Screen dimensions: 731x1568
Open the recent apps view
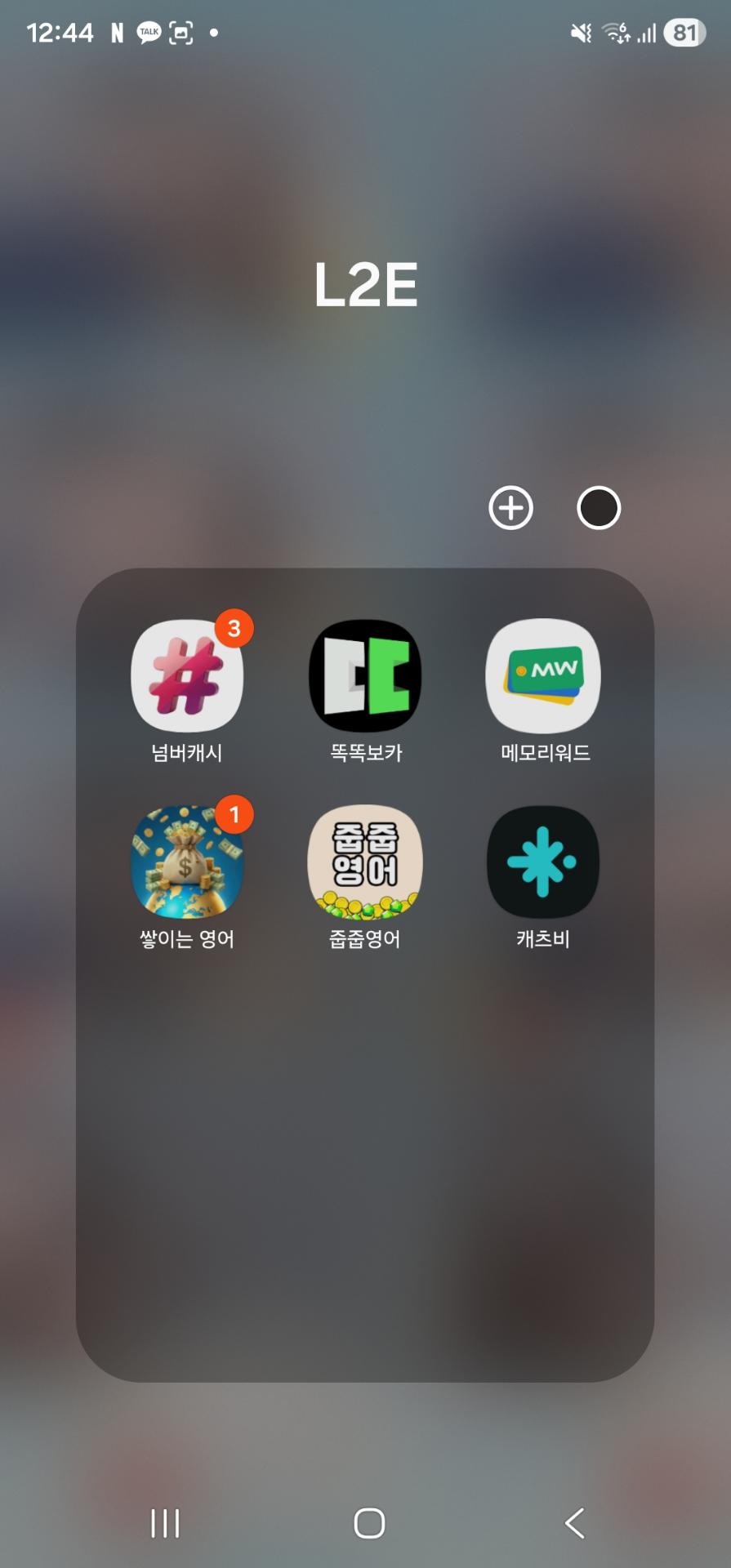(x=165, y=1523)
